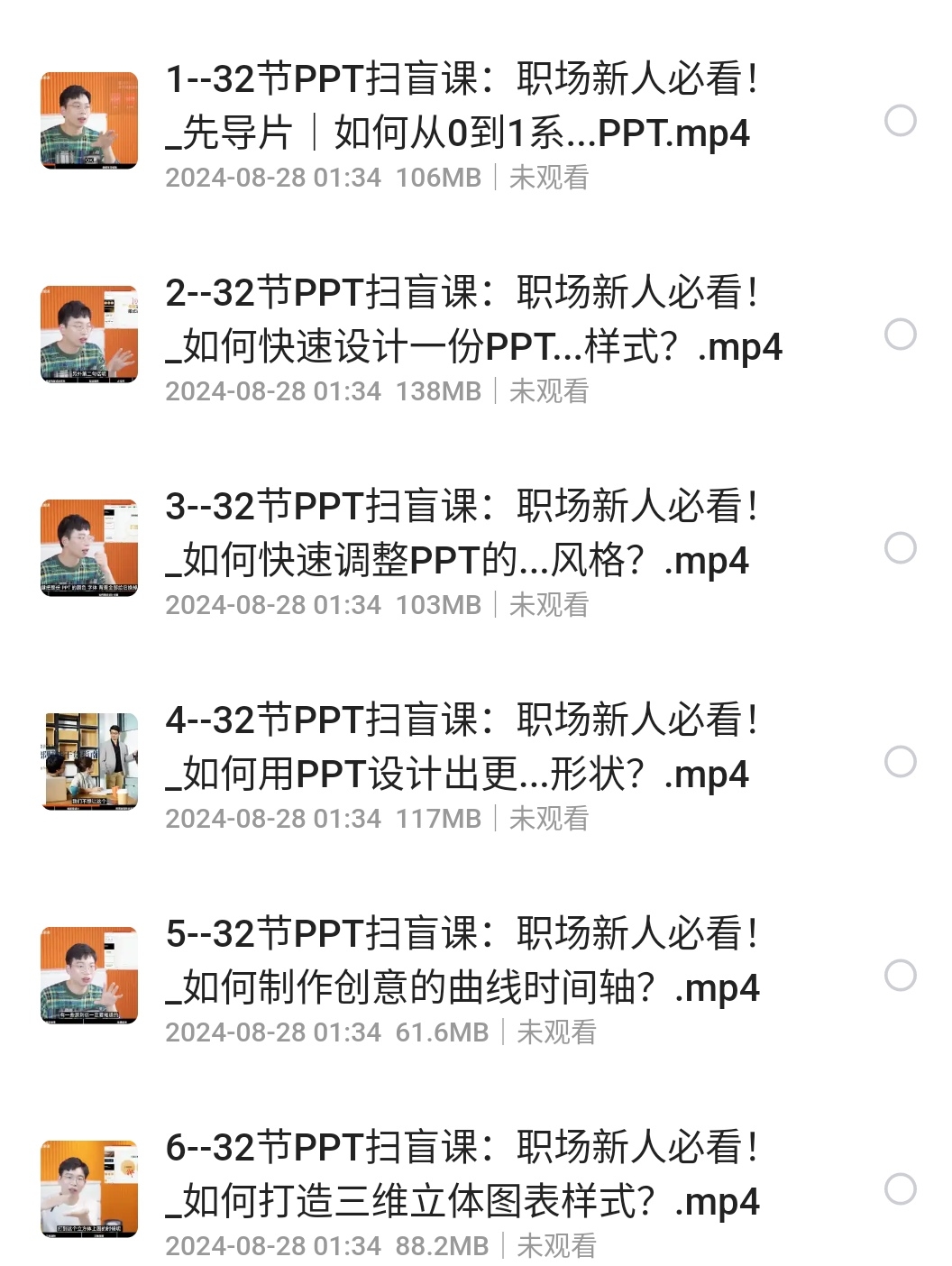
Task: Mark the 117MB video as selected
Action: [900, 762]
